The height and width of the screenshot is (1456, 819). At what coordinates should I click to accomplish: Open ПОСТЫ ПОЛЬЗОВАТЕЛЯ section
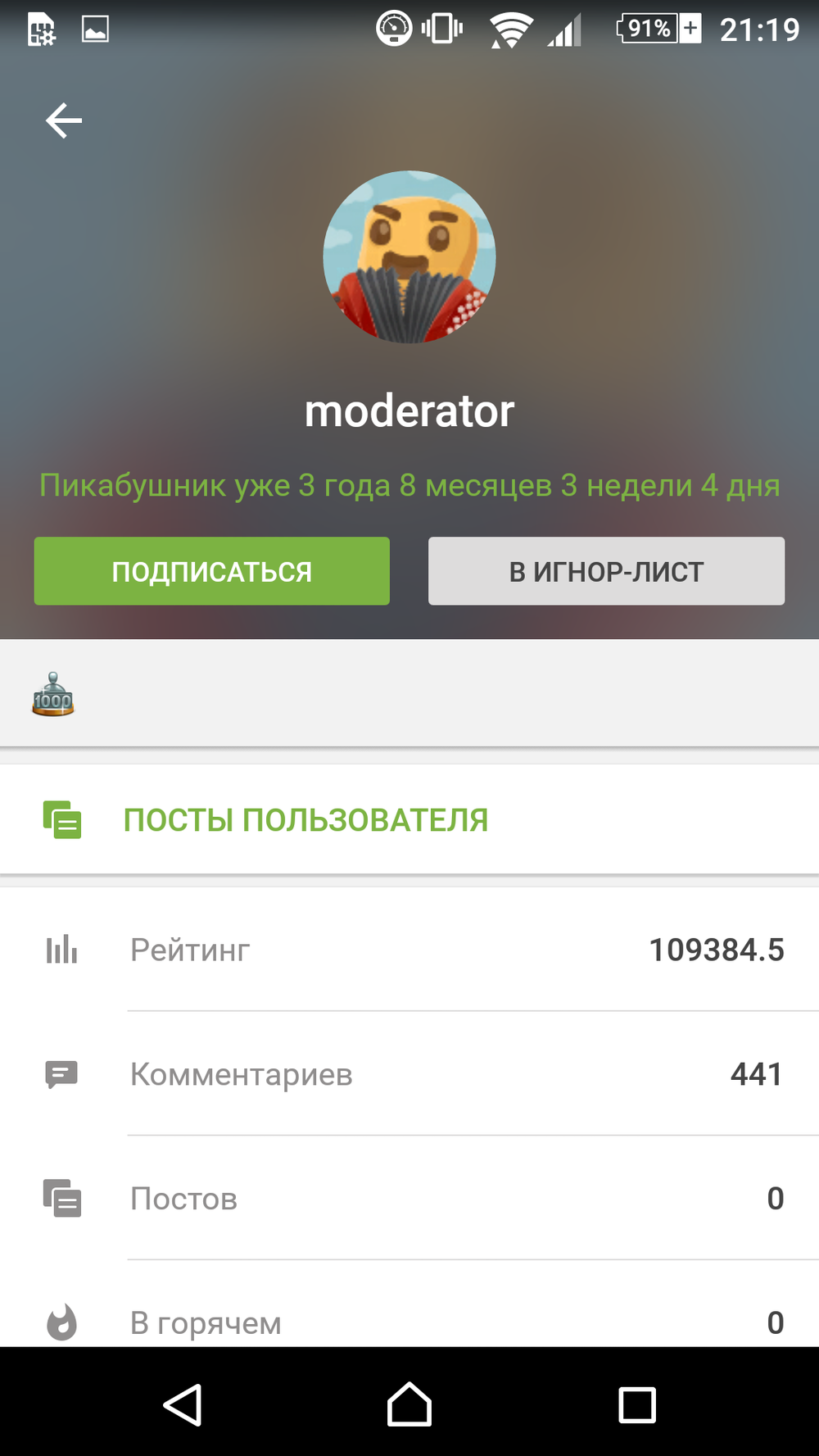coord(305,819)
